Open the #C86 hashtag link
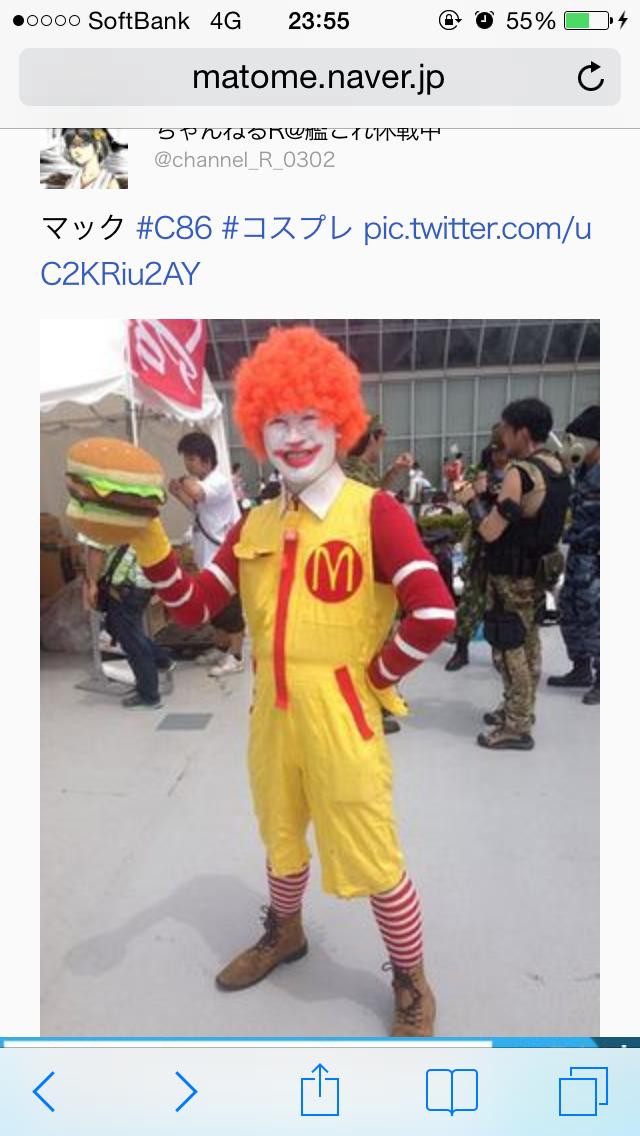Screen dimensions: 640x1136 coord(174,228)
